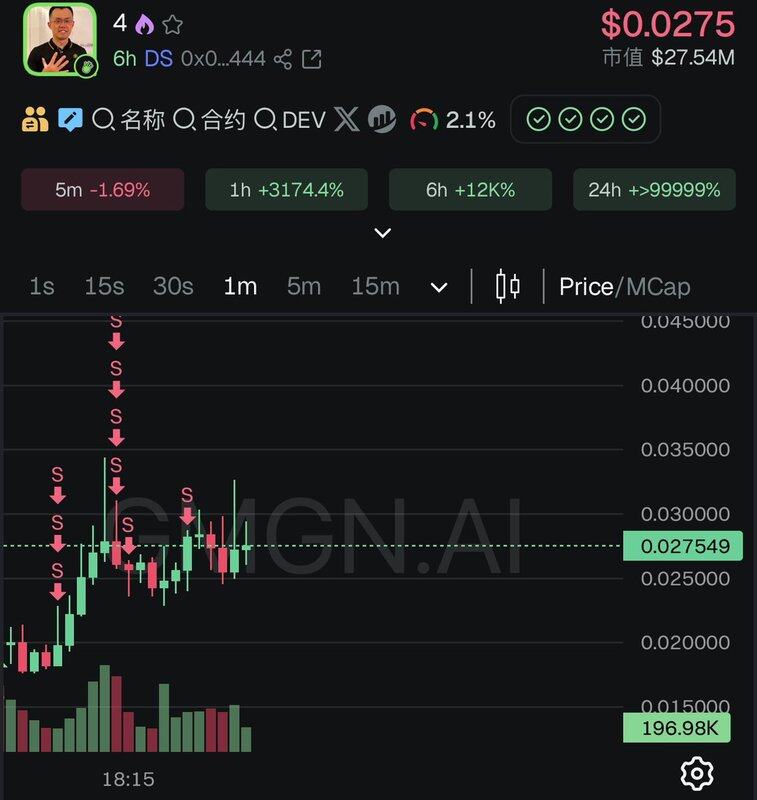Change the candlestick chart type
This screenshot has width=757, height=800.
tap(508, 287)
